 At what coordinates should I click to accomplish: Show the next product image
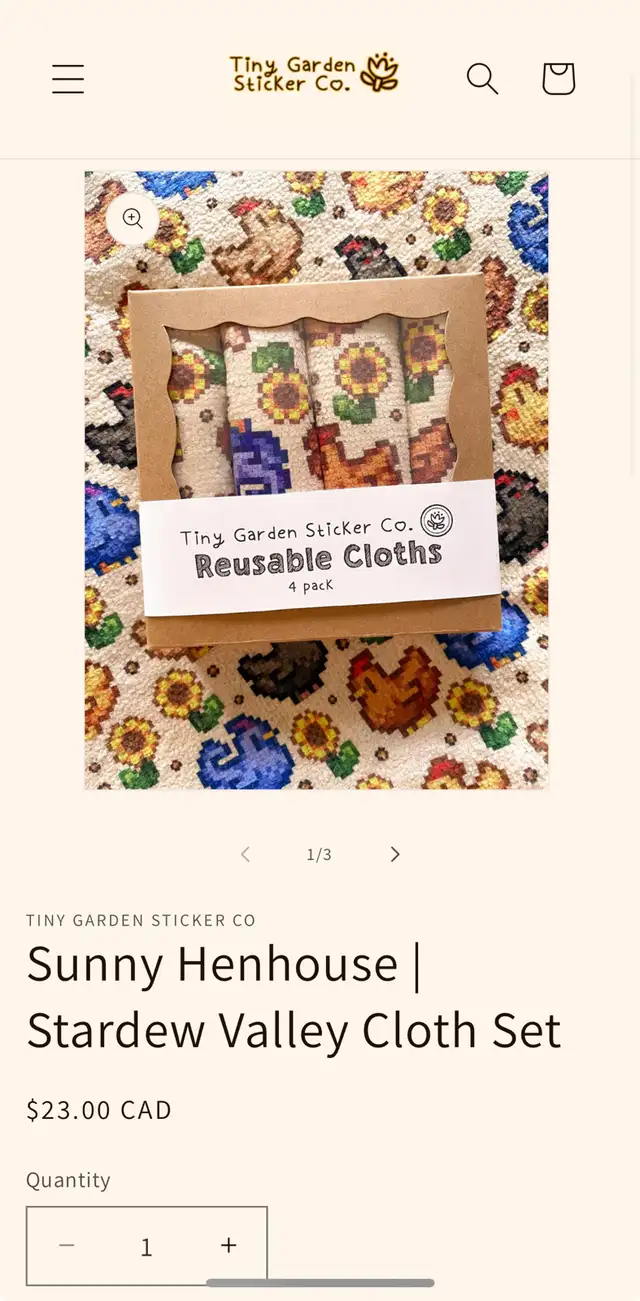[395, 854]
